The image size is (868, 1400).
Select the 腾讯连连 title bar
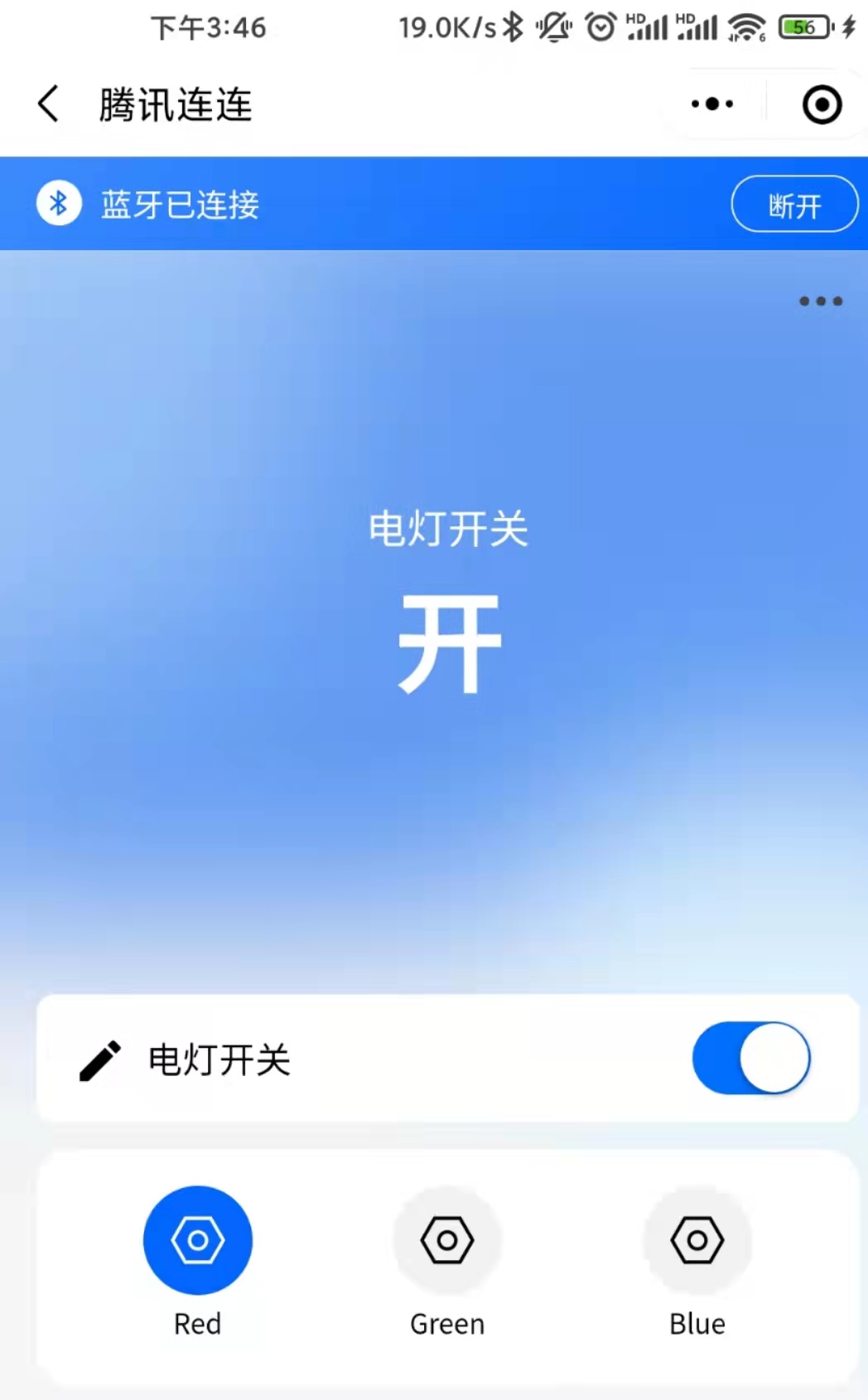[174, 104]
